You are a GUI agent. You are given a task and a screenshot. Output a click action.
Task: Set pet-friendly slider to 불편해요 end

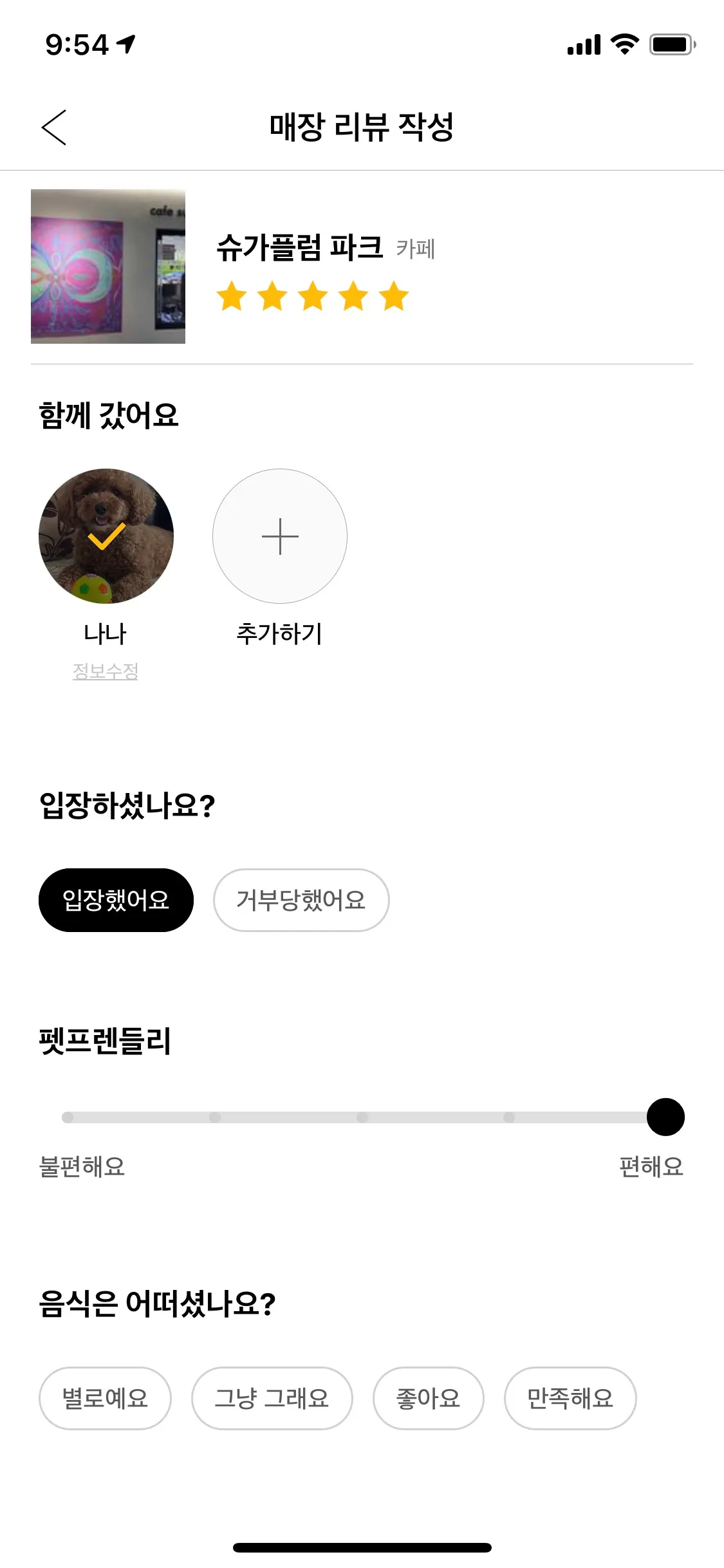coord(68,1117)
